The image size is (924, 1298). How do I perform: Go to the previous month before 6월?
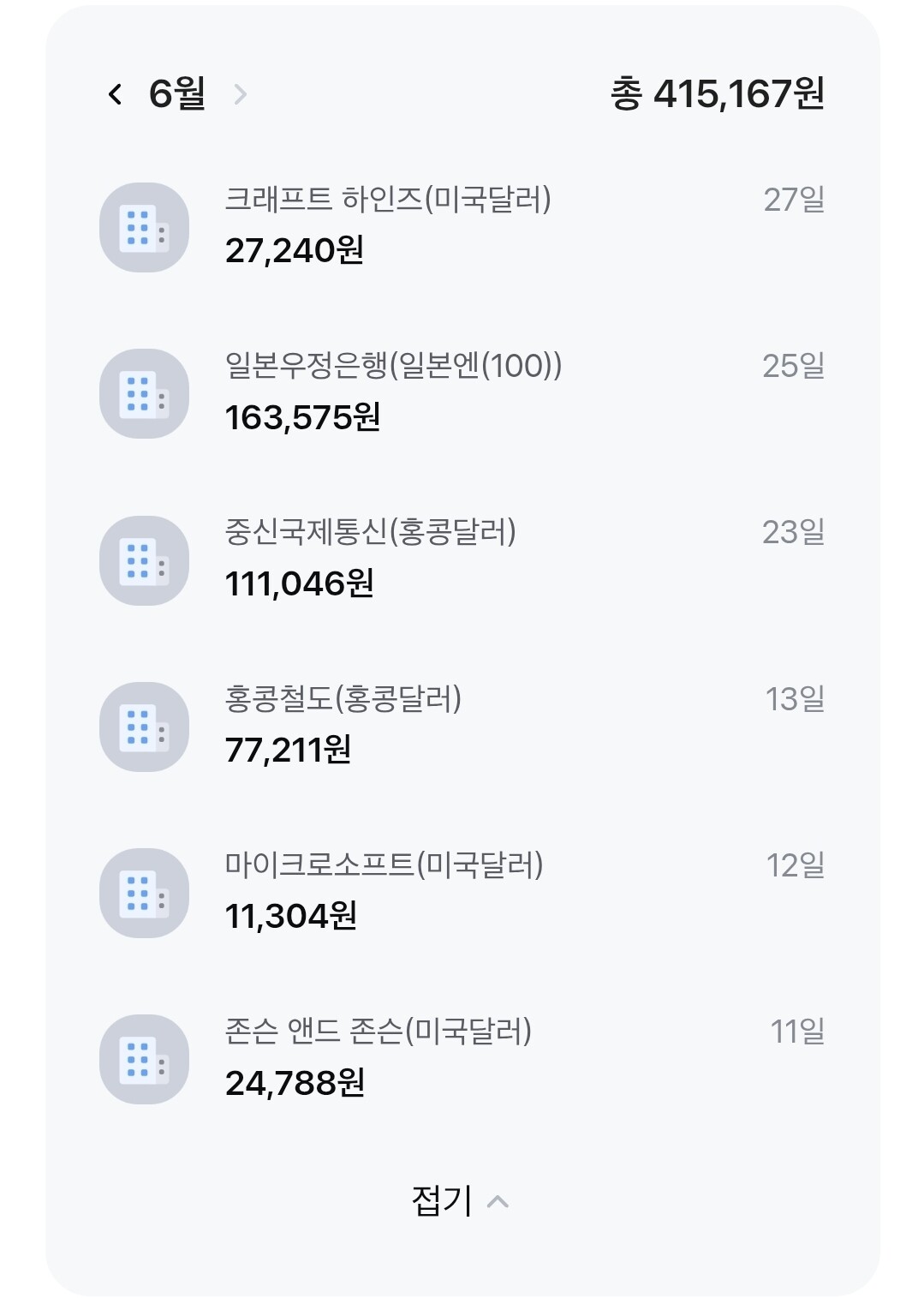pyautogui.click(x=116, y=94)
